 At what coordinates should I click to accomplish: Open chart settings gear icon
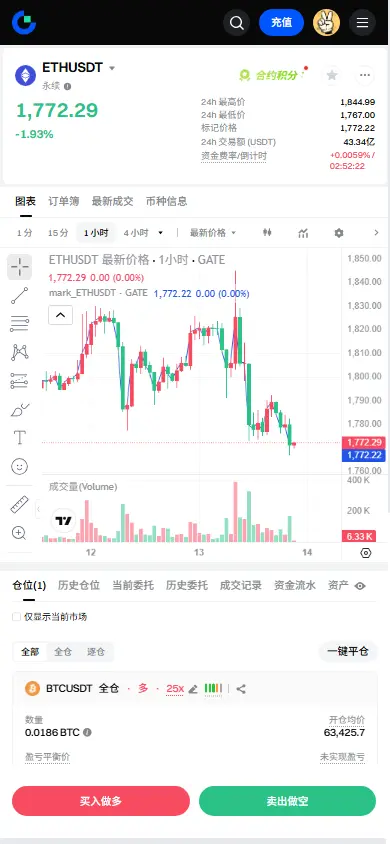click(339, 233)
